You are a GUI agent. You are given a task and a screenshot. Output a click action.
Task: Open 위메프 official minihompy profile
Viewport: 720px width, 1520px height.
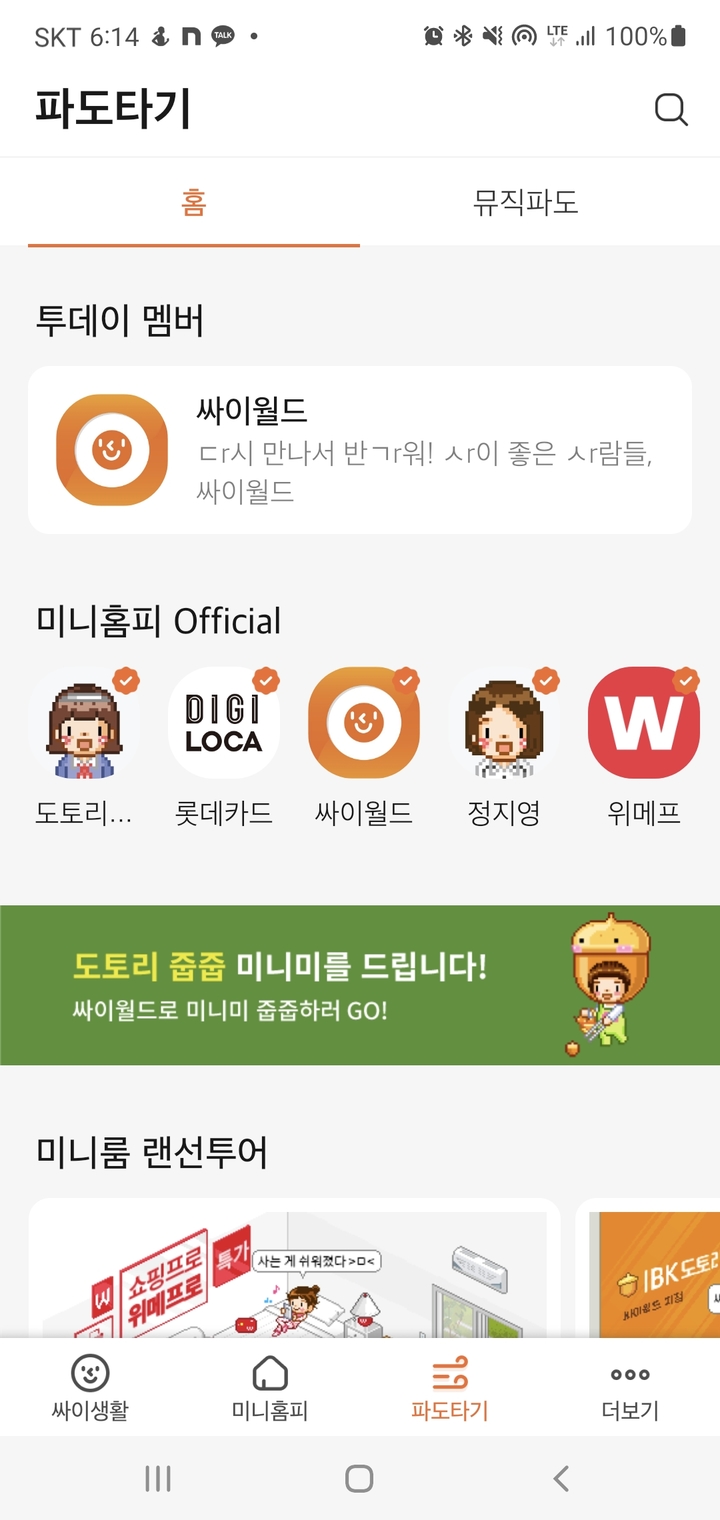tap(643, 724)
